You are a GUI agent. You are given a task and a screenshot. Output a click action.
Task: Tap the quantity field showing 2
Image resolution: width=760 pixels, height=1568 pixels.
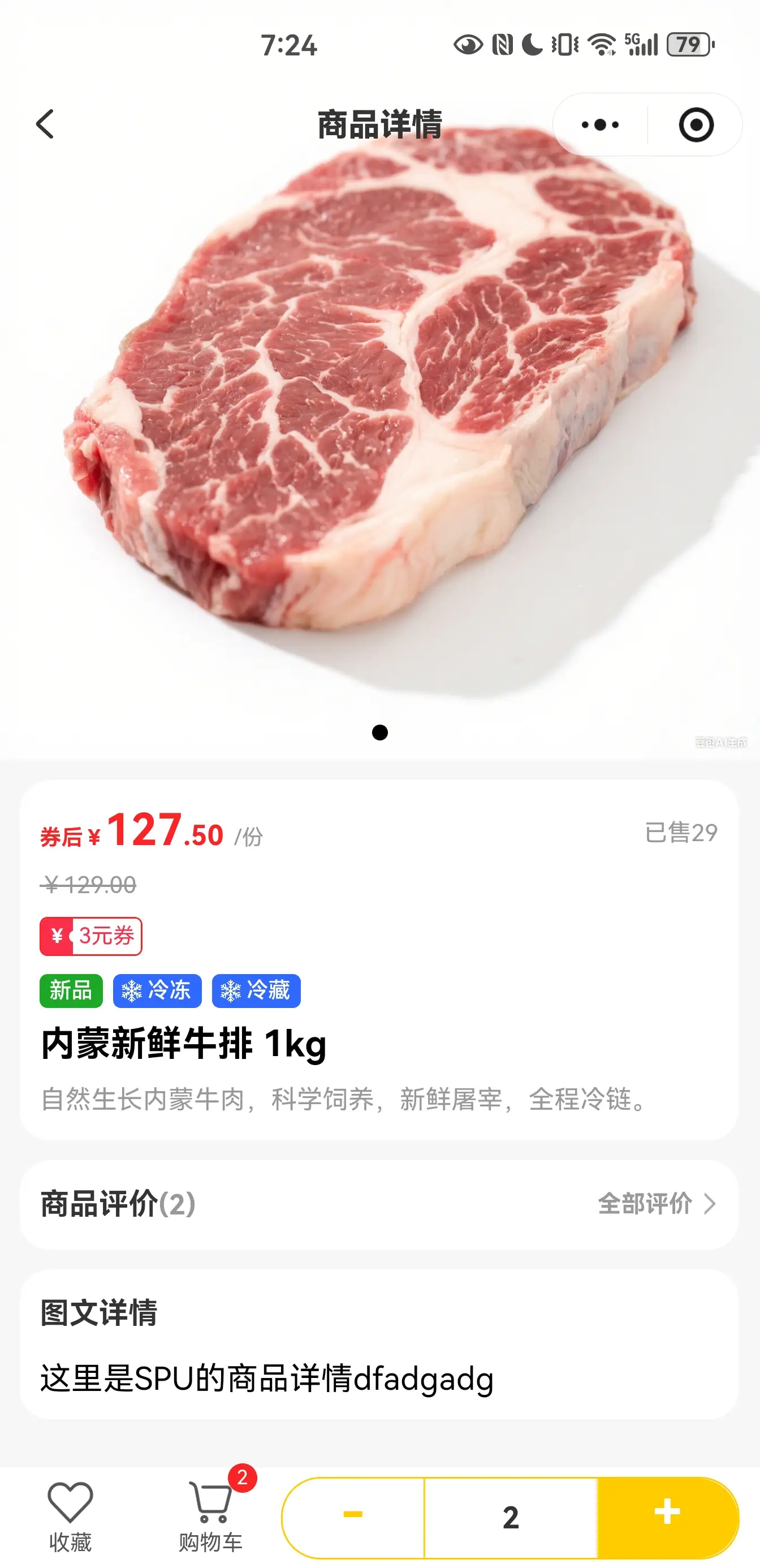pyautogui.click(x=511, y=1518)
